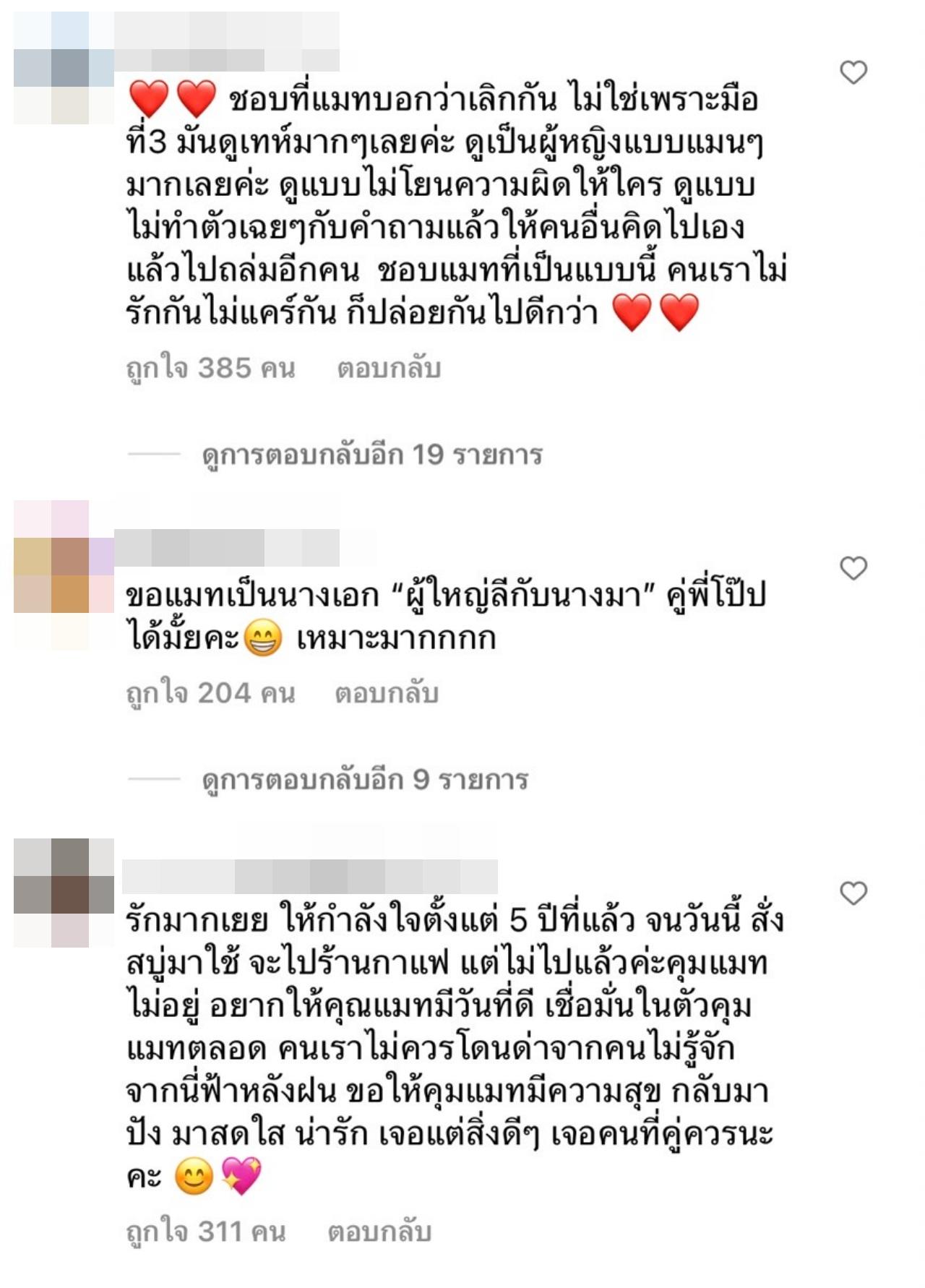The image size is (925, 1288).
Task: Open profile picture of the 385-likes commenter
Action: tap(64, 69)
